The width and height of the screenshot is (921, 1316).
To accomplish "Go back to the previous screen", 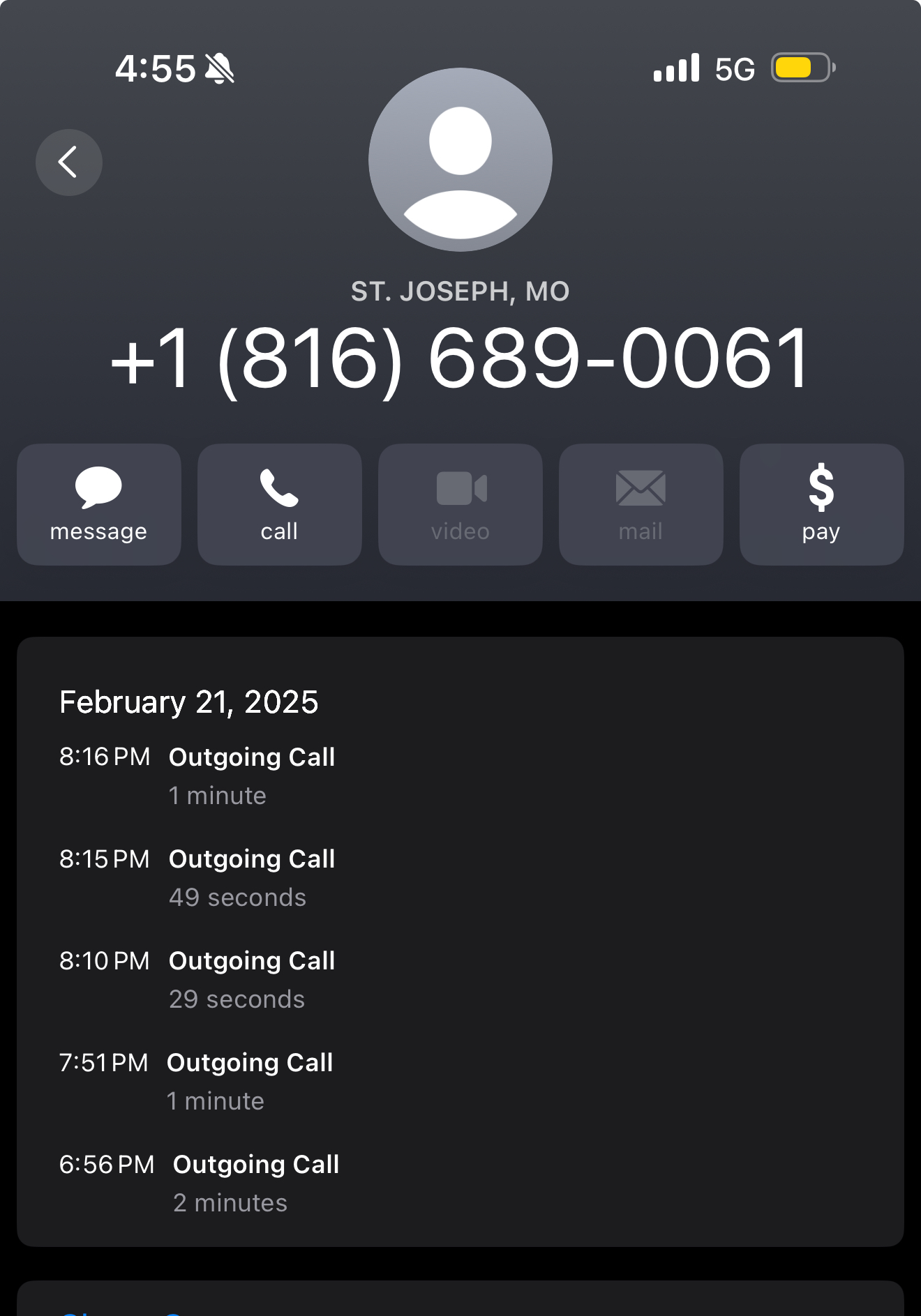I will coord(68,162).
